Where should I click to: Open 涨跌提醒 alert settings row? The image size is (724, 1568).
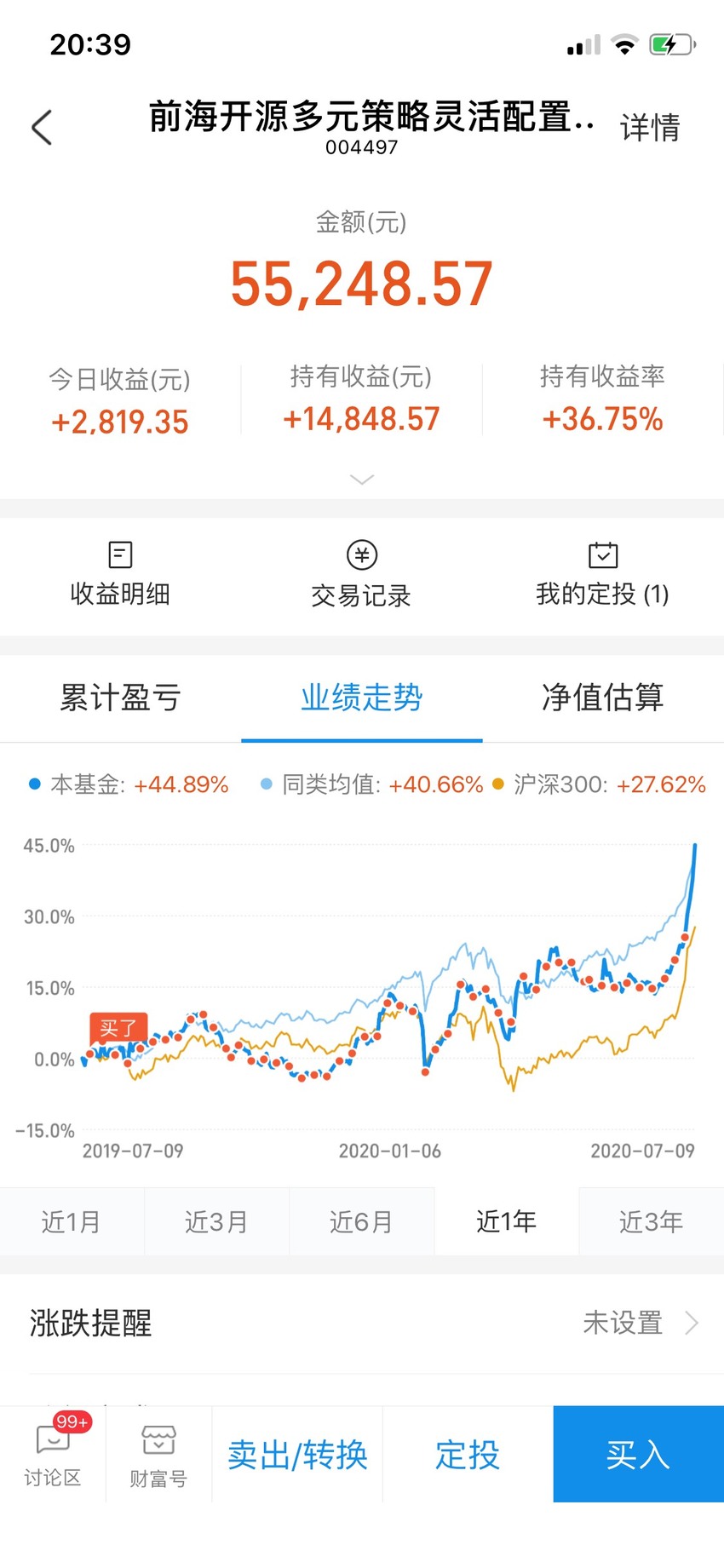tap(362, 1323)
